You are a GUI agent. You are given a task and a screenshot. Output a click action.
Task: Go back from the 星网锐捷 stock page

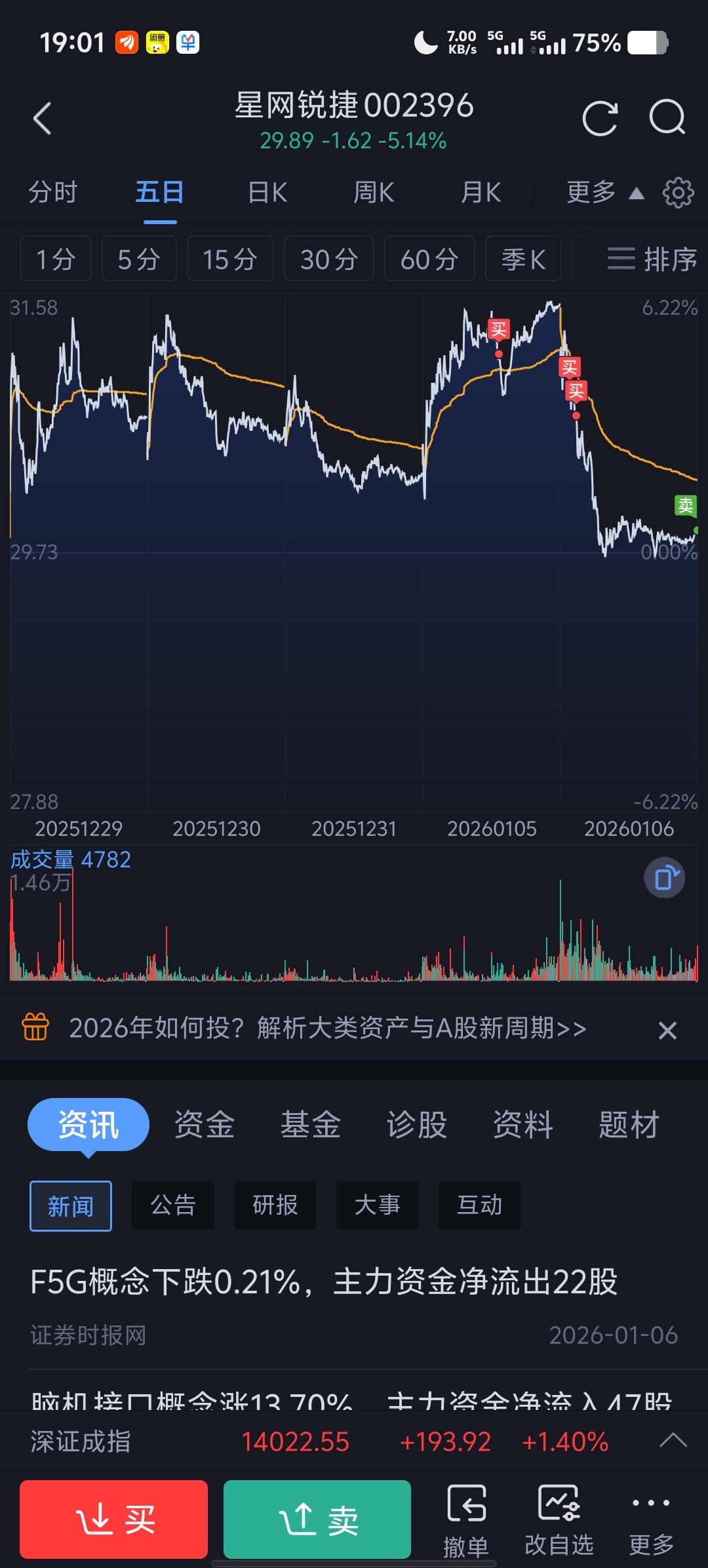coord(43,119)
